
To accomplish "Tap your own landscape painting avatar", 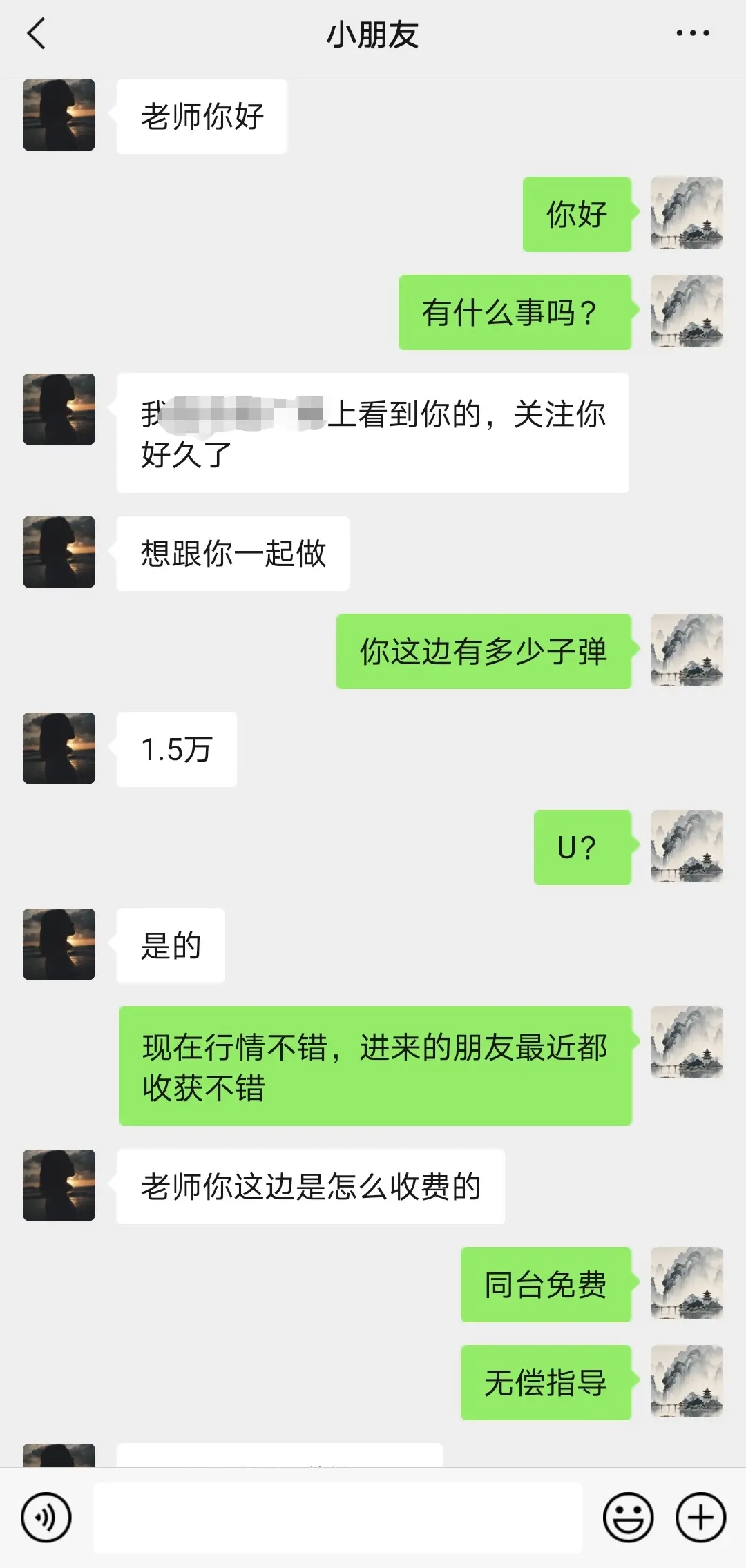I will coord(687,214).
